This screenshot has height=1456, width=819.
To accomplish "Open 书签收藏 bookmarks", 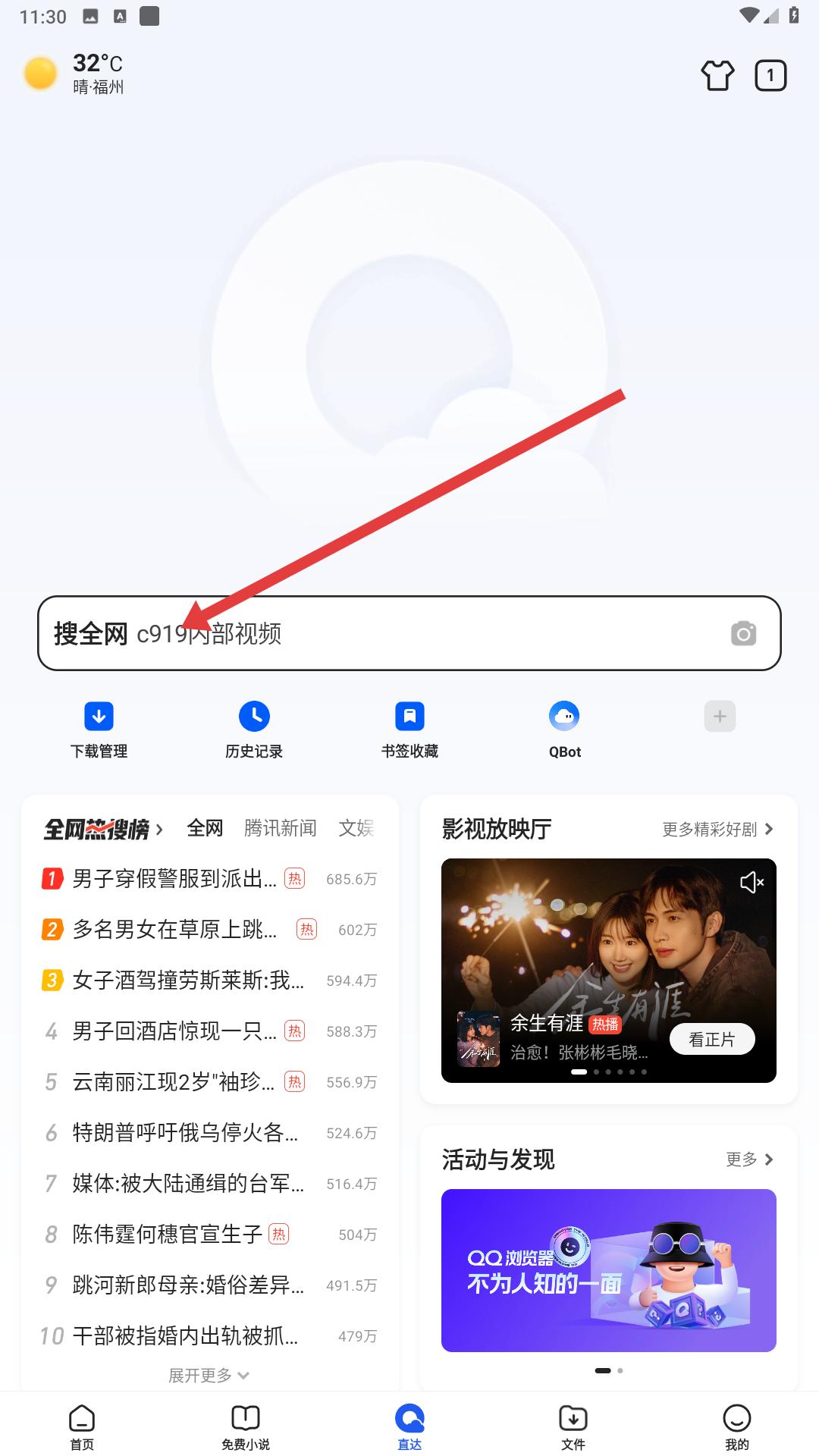I will [x=409, y=729].
